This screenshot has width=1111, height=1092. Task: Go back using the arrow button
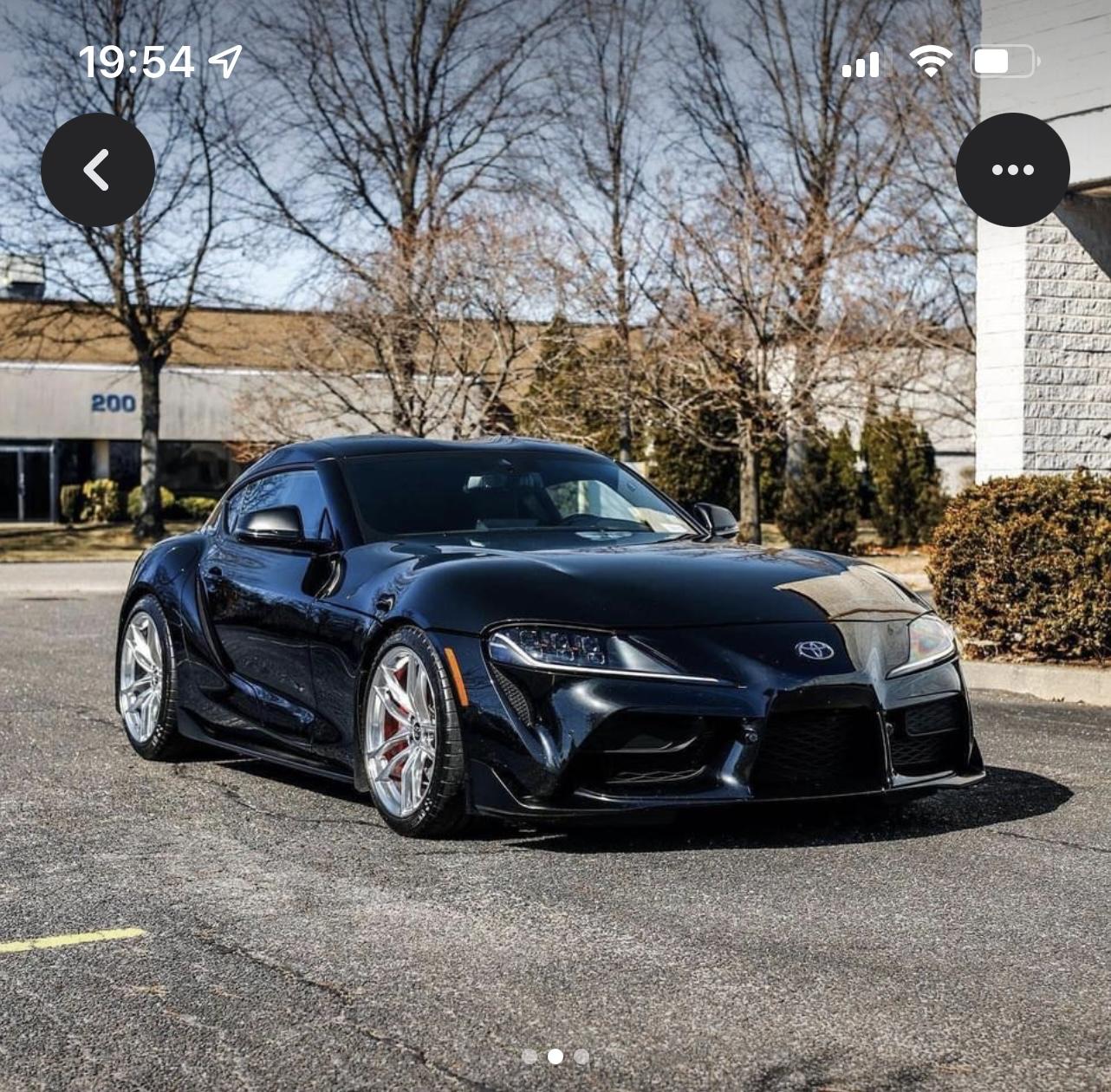point(98,170)
